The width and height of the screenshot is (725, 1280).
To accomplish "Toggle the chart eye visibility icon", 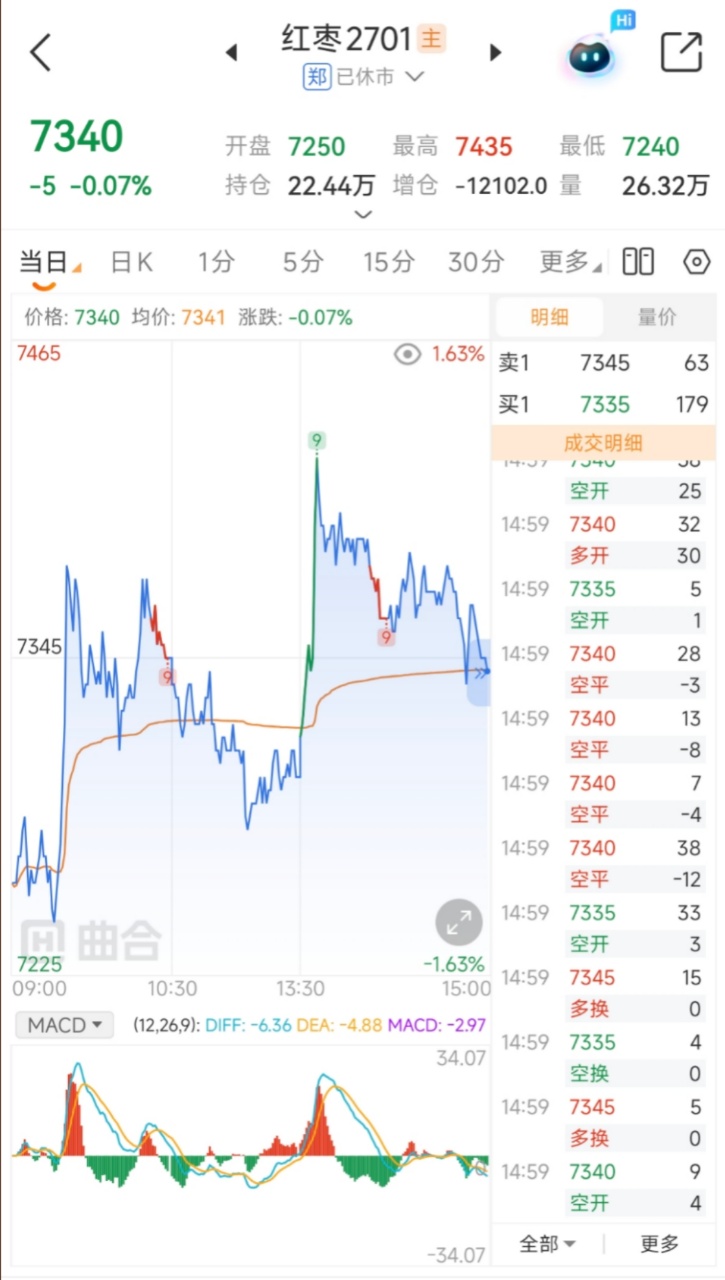I will coord(407,354).
